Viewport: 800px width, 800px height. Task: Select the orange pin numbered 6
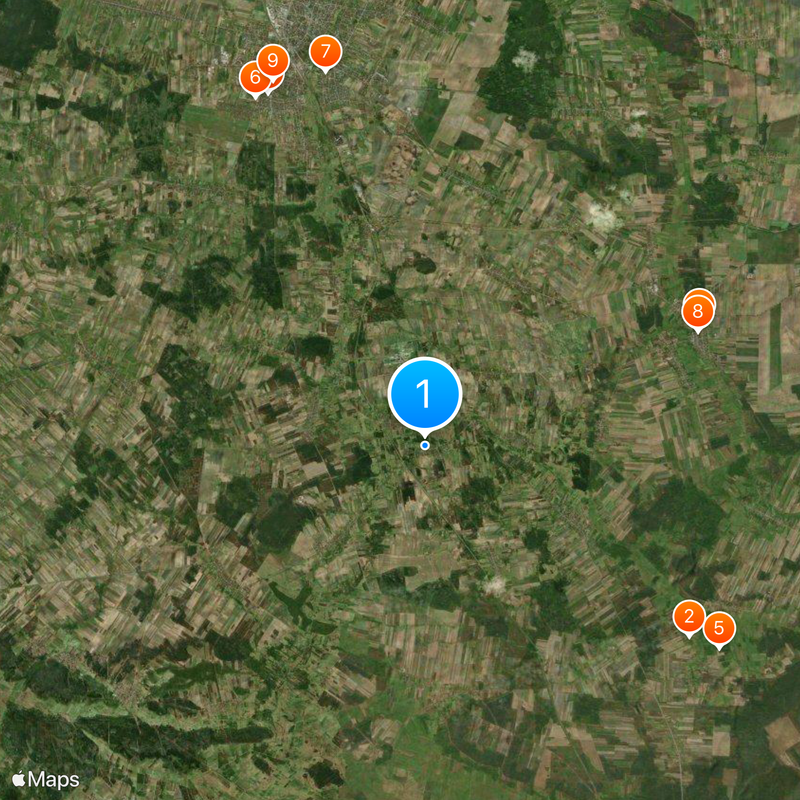(x=253, y=77)
